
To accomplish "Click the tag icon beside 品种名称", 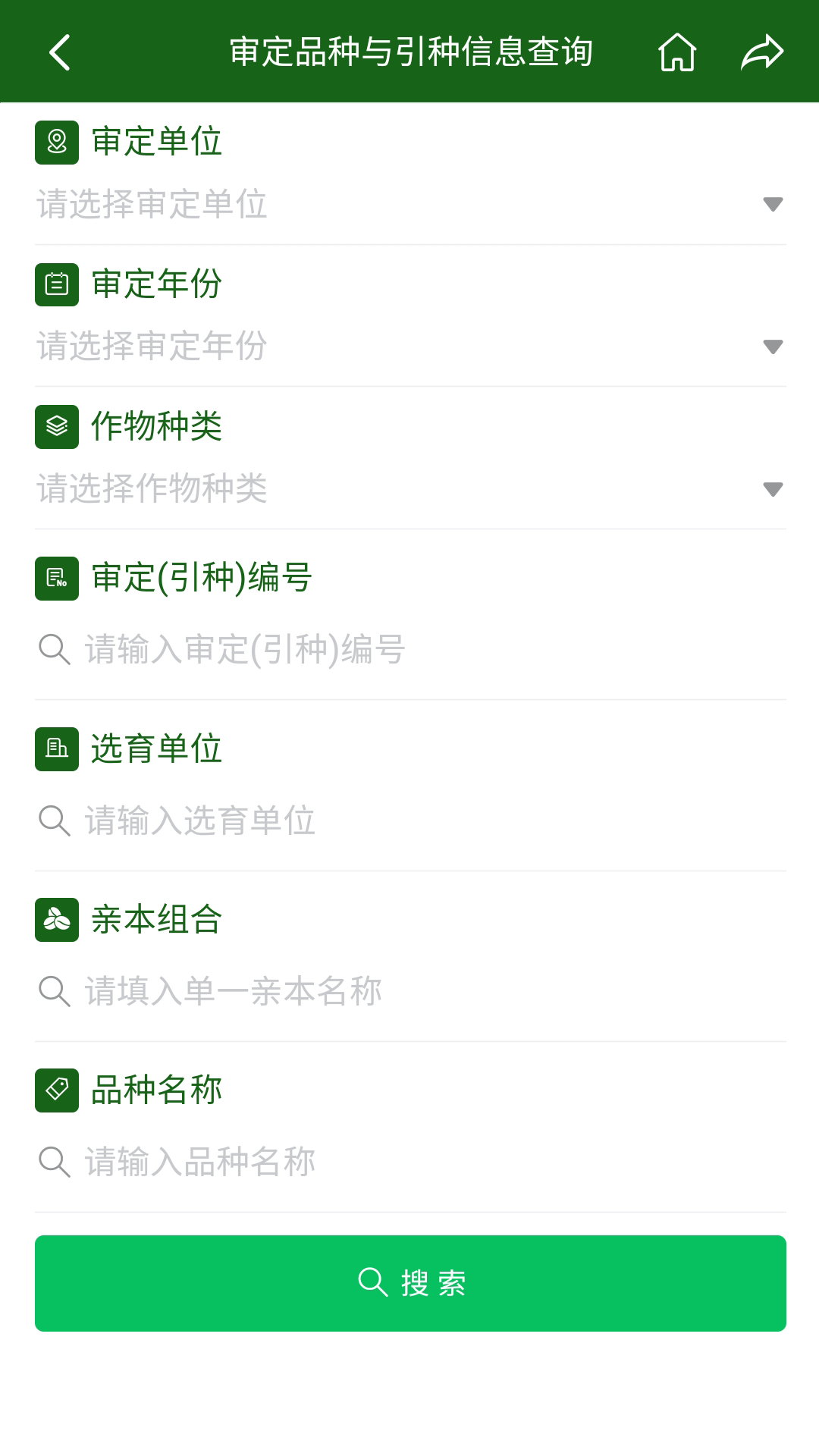I will (x=56, y=1090).
